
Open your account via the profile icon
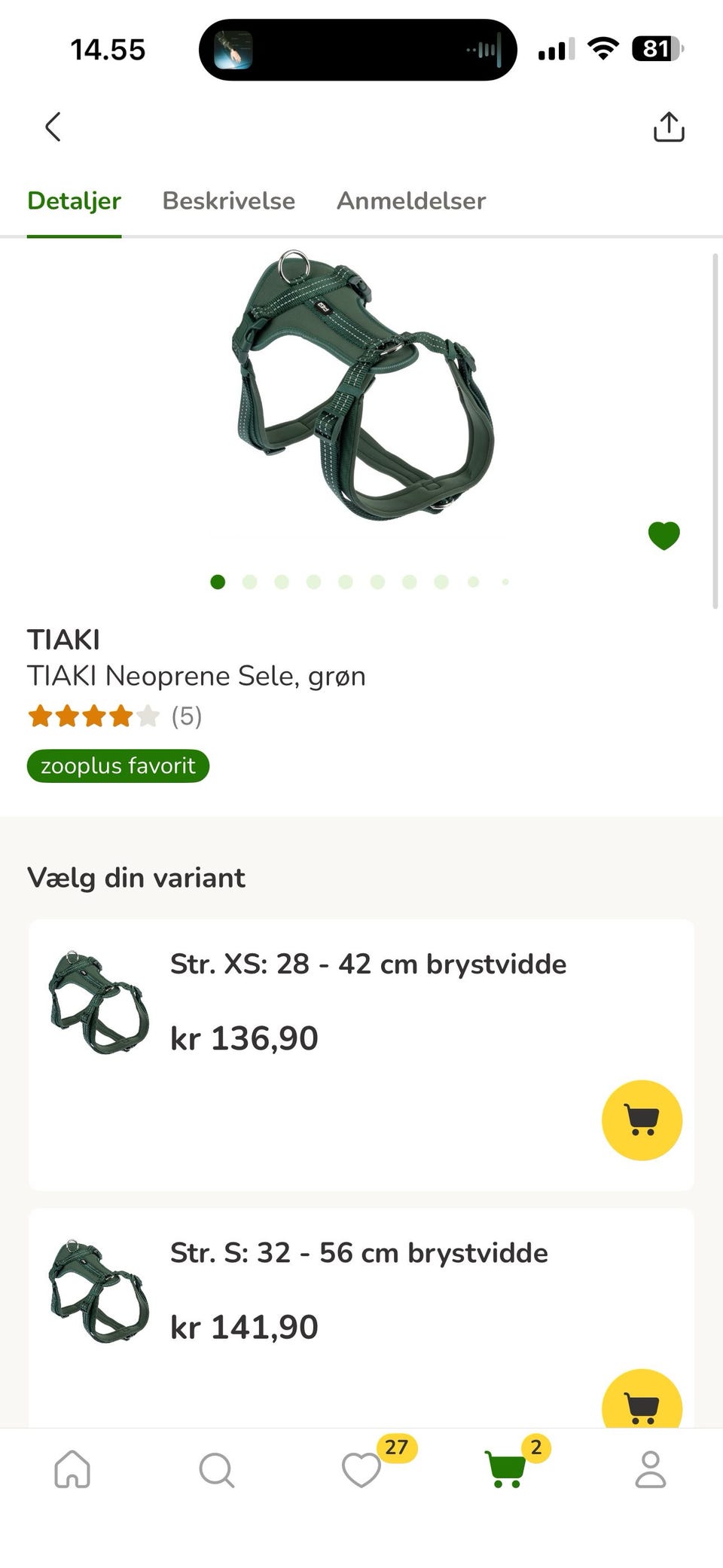coord(650,1468)
